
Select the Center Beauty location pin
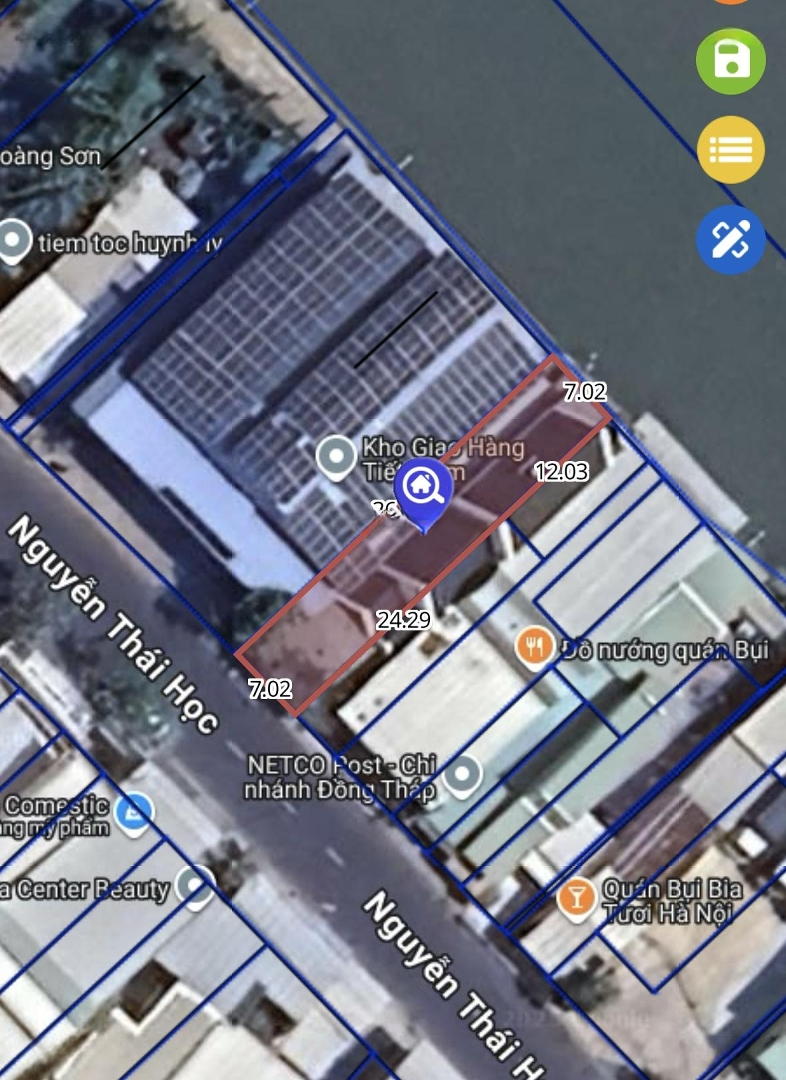(x=194, y=885)
